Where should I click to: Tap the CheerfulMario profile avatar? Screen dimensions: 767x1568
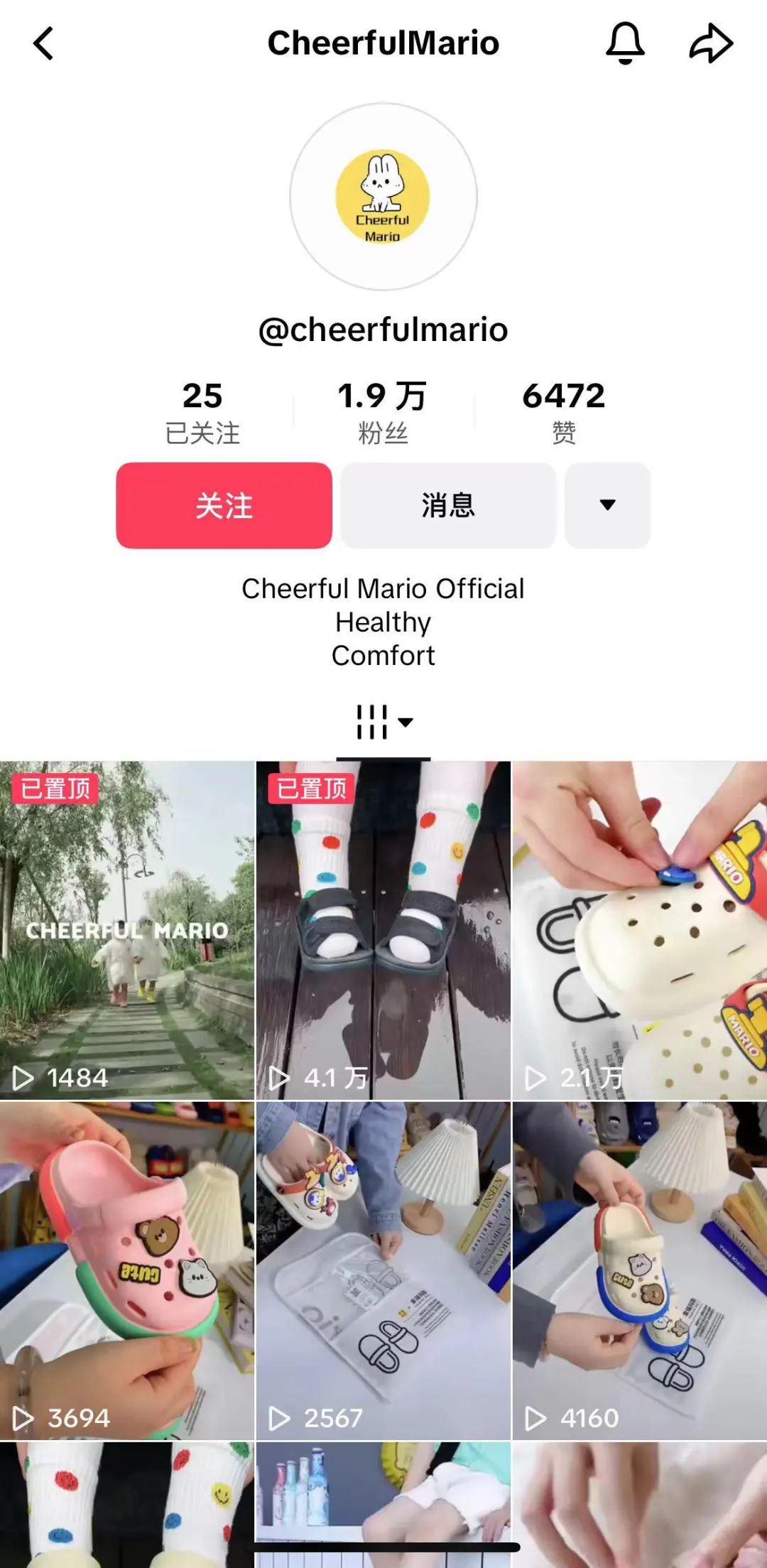[383, 197]
